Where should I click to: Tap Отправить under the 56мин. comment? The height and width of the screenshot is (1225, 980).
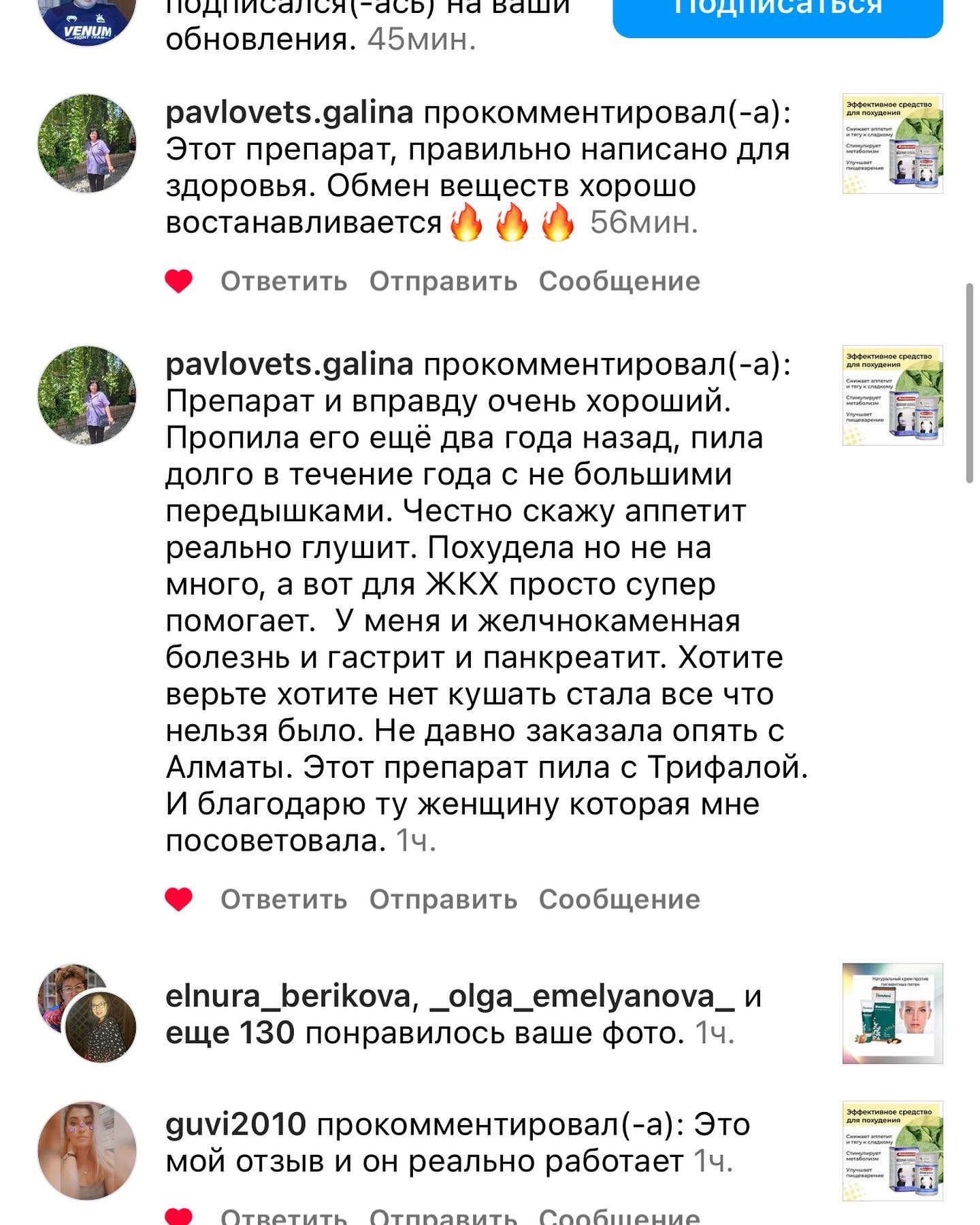coord(443,281)
